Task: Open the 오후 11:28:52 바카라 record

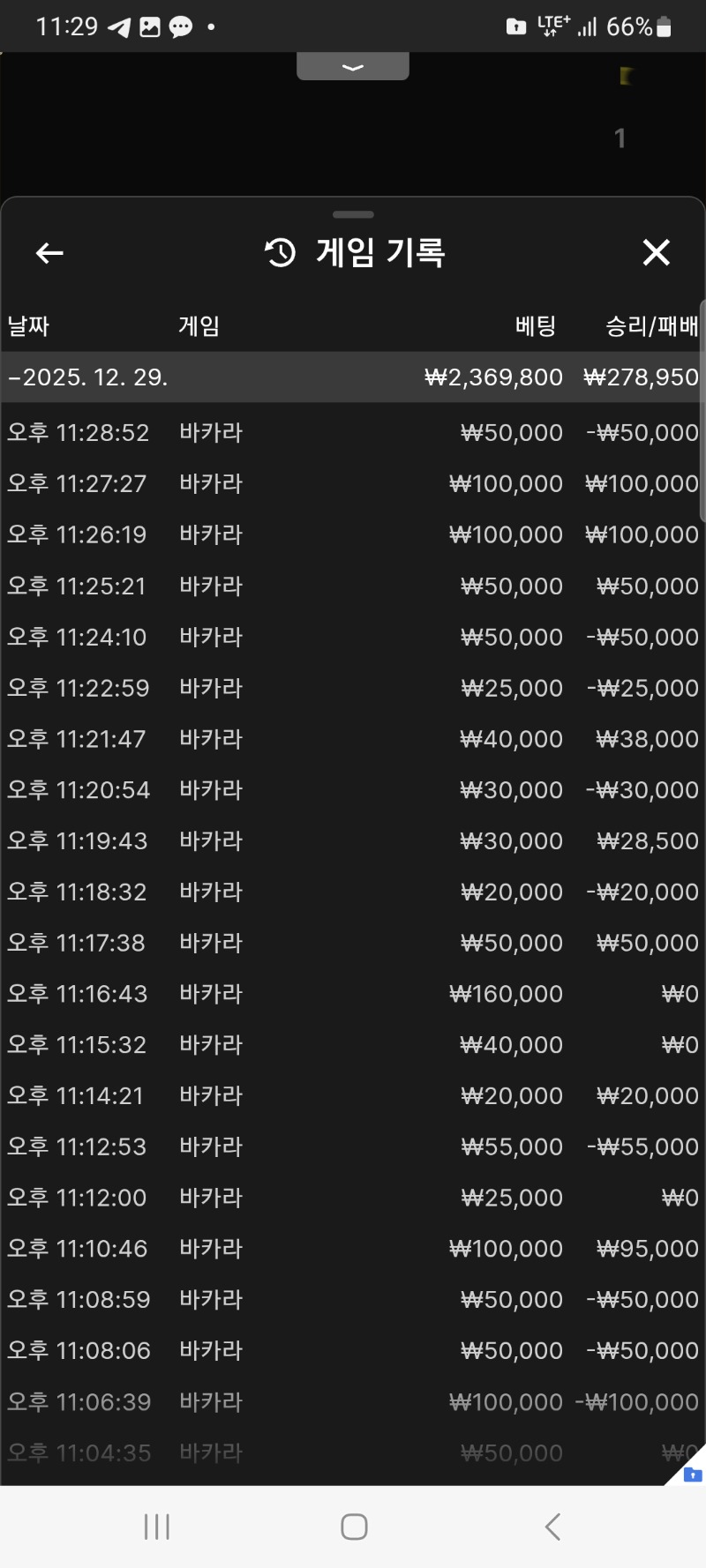Action: pyautogui.click(x=353, y=433)
